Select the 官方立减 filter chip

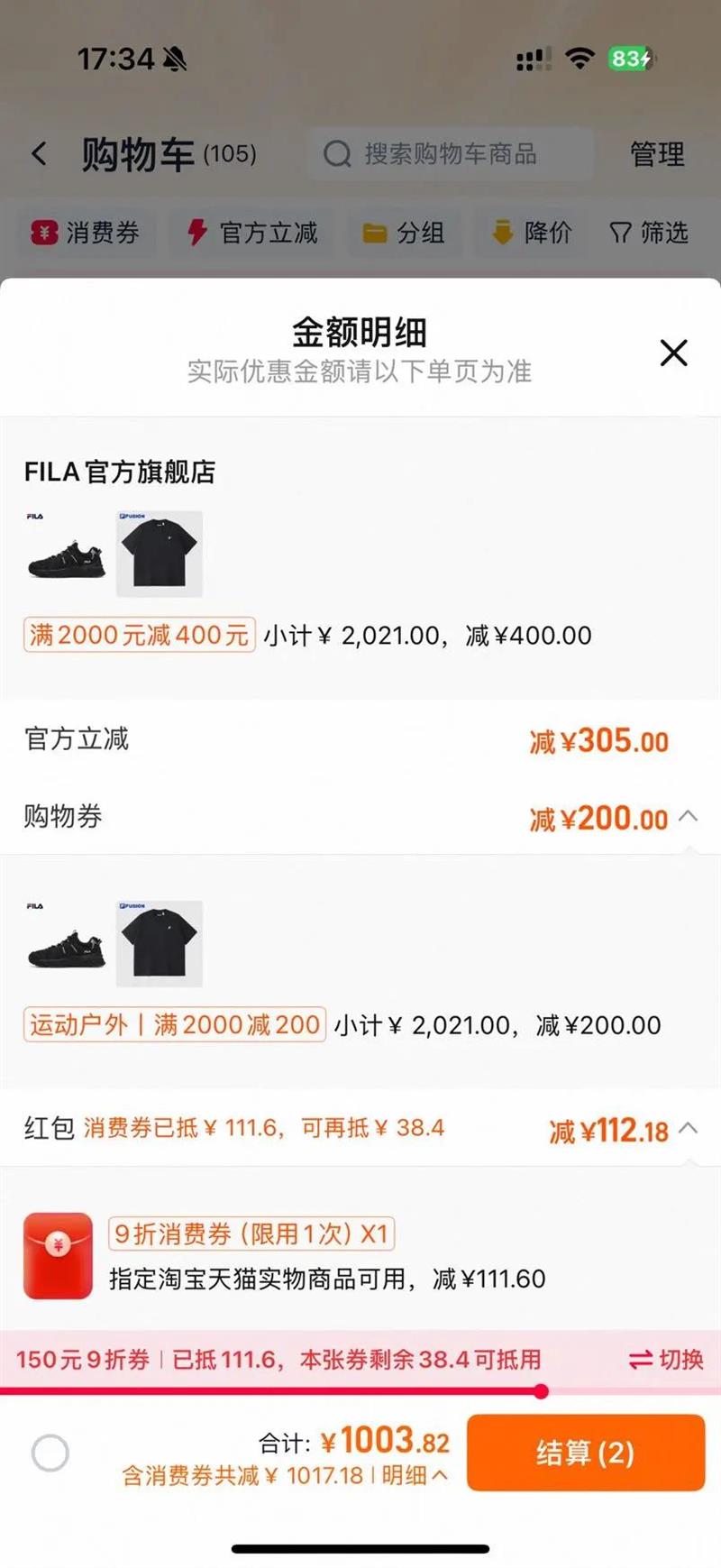pos(252,233)
